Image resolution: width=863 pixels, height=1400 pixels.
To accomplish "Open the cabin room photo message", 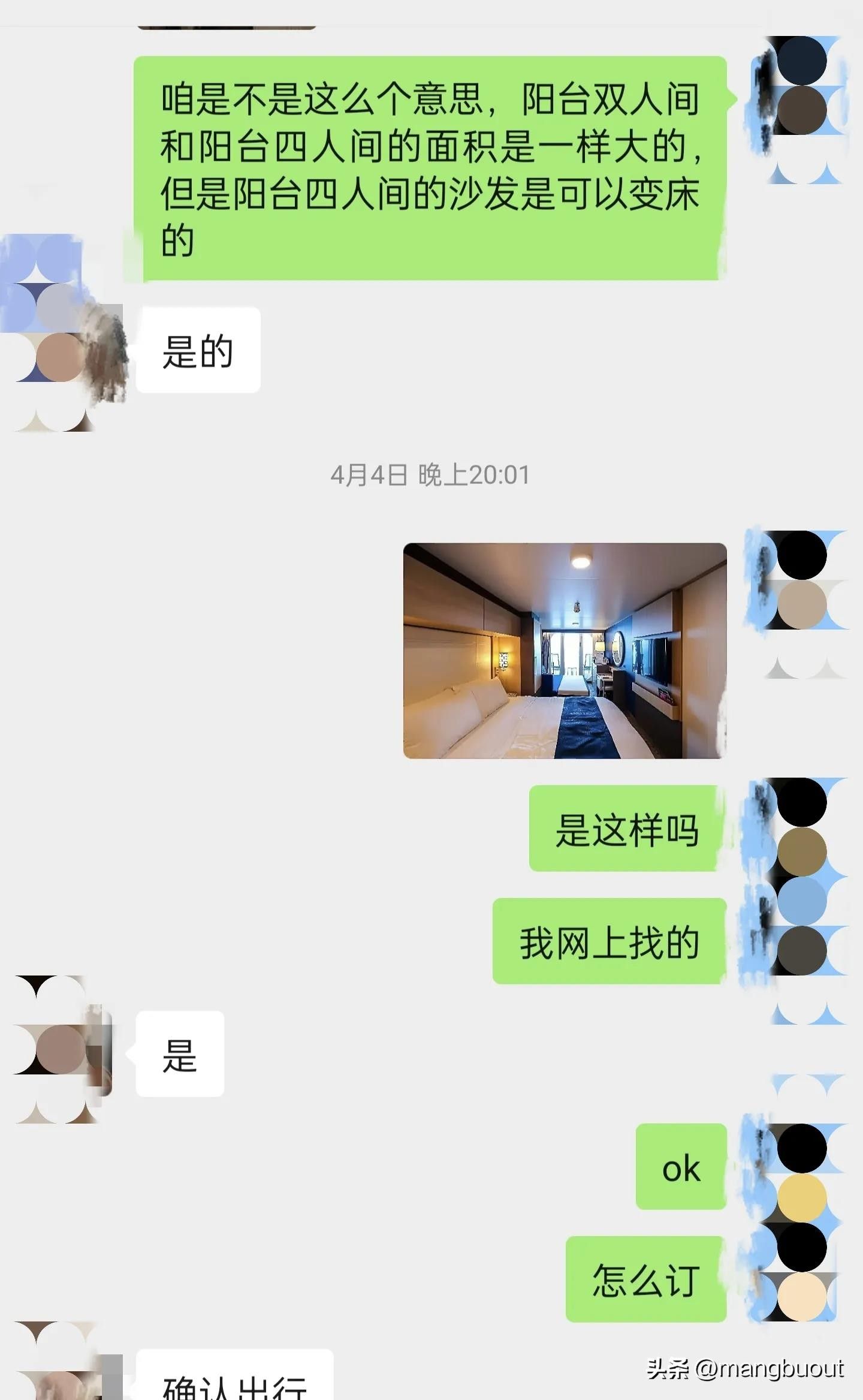I will 565,651.
